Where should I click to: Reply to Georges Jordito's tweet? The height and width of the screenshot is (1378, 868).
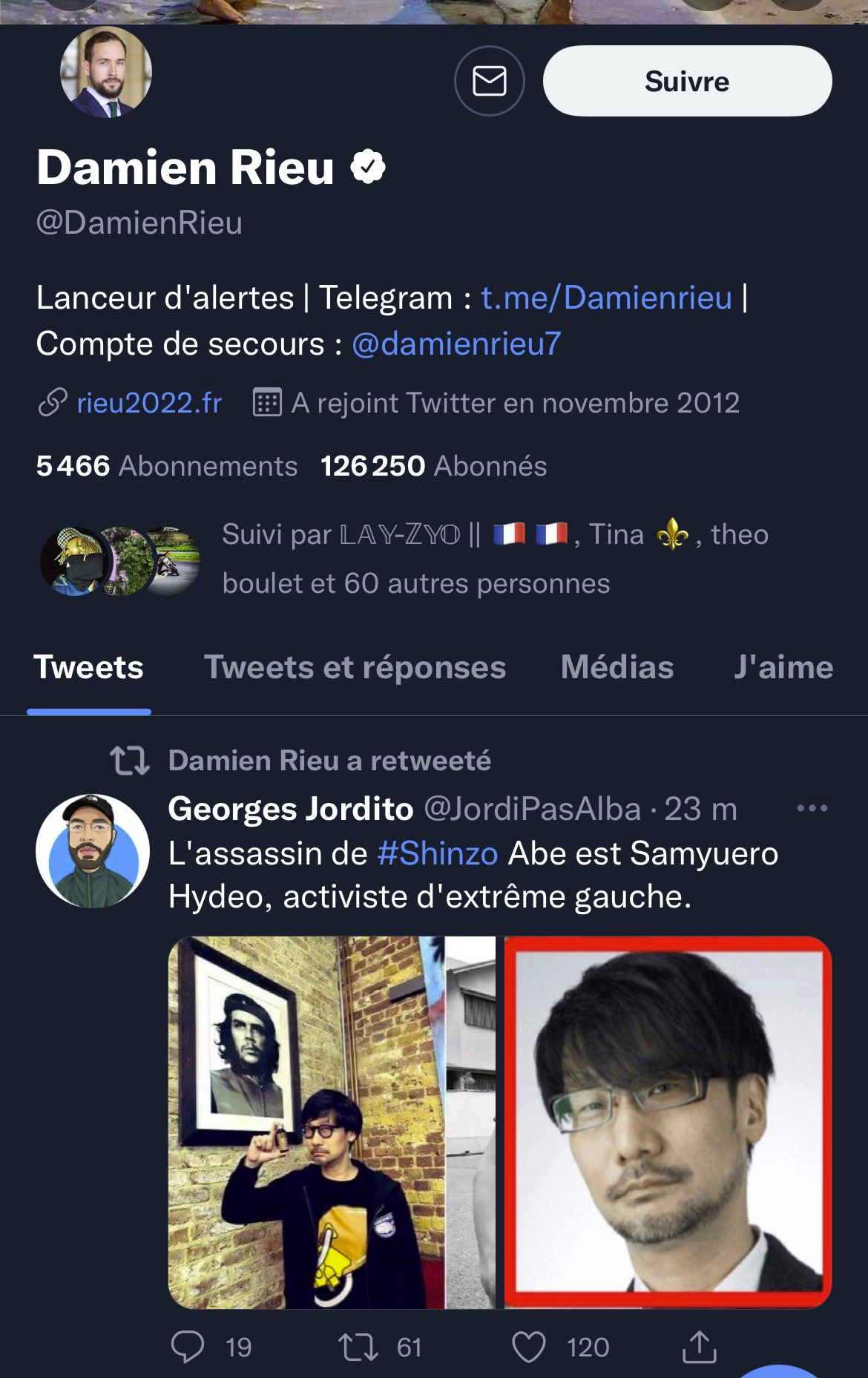188,1347
